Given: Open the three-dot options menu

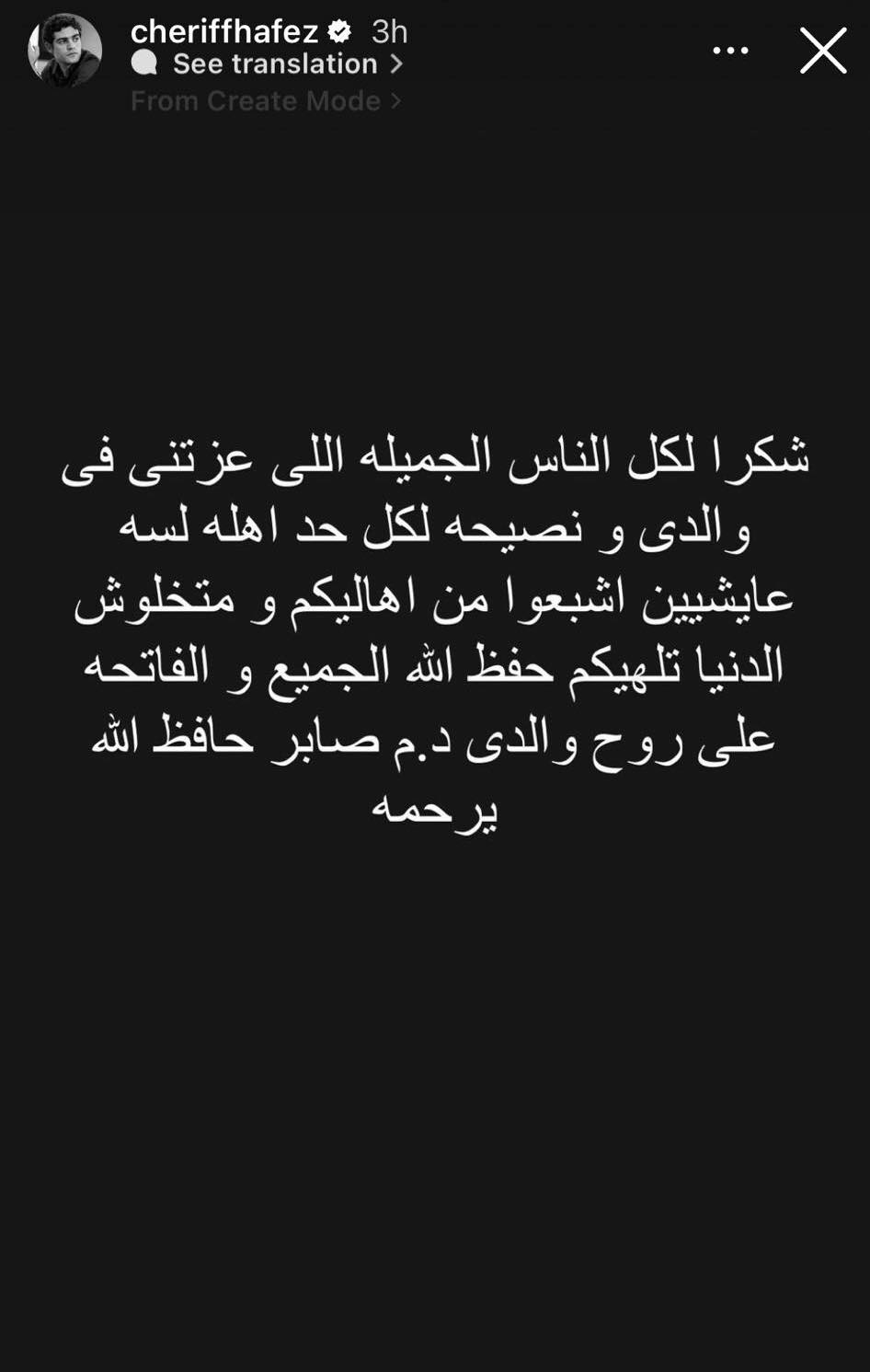Looking at the screenshot, I should coord(731,51).
